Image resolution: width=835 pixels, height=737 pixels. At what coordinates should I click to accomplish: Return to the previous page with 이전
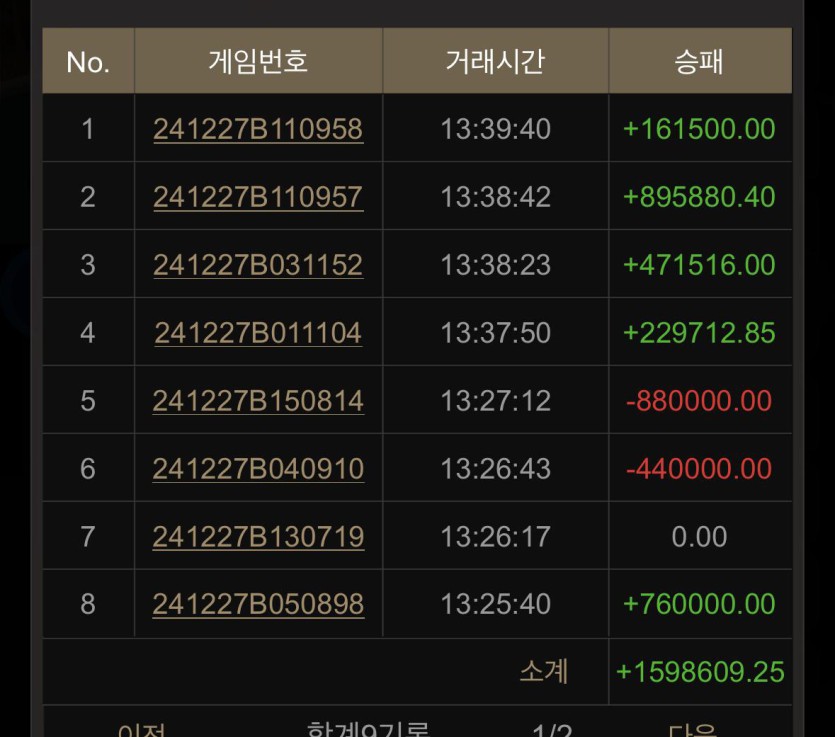[x=142, y=731]
